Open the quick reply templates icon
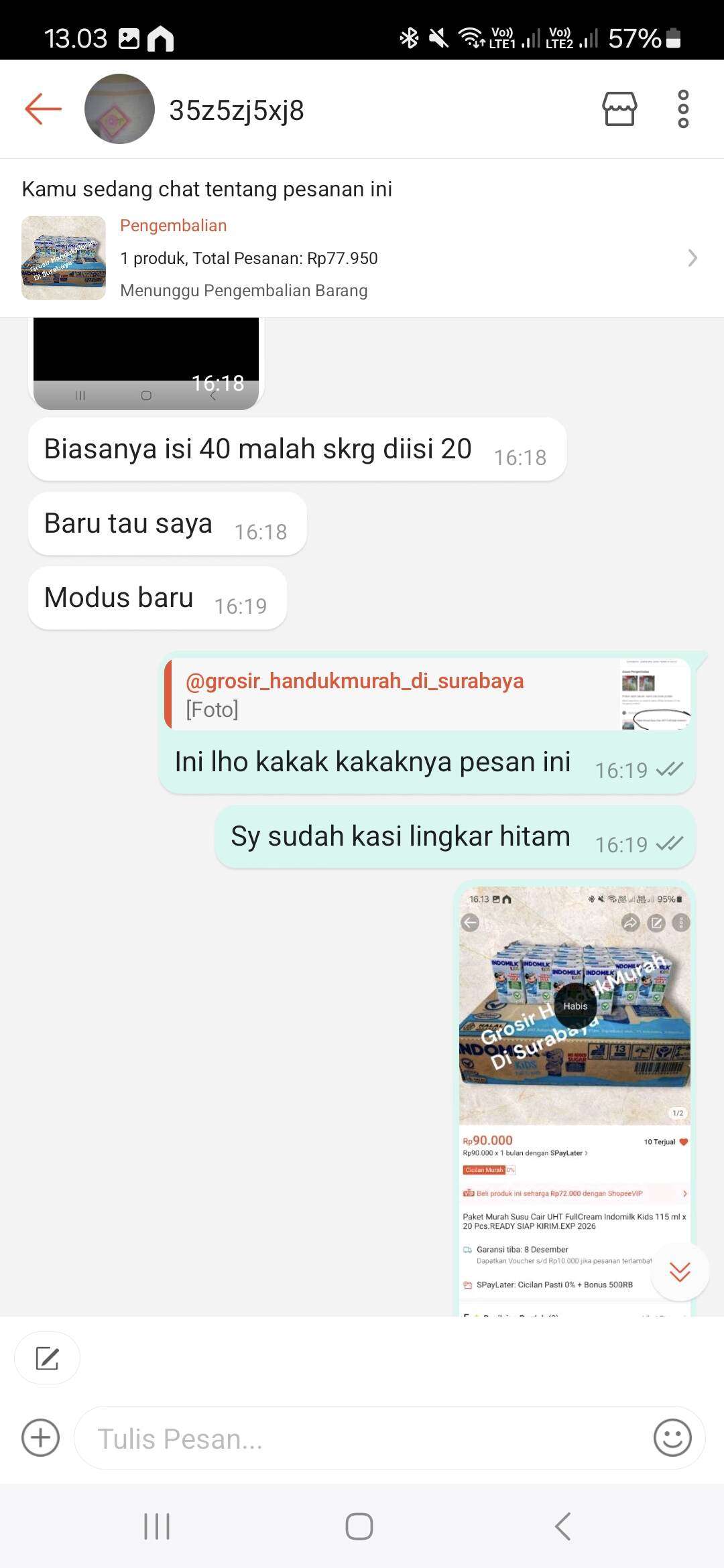This screenshot has height=1568, width=724. coord(47,1358)
